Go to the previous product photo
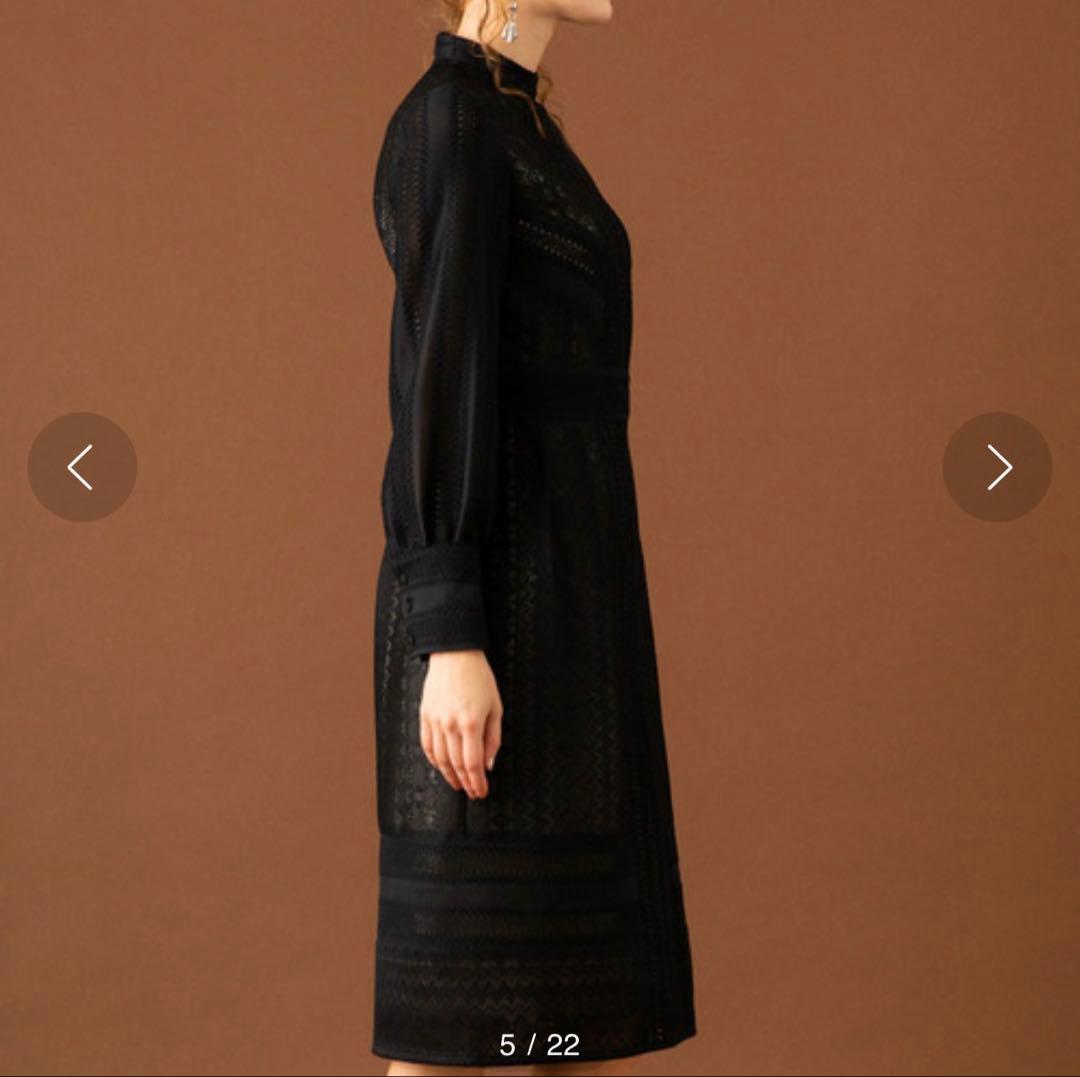The height and width of the screenshot is (1077, 1080). pos(82,467)
